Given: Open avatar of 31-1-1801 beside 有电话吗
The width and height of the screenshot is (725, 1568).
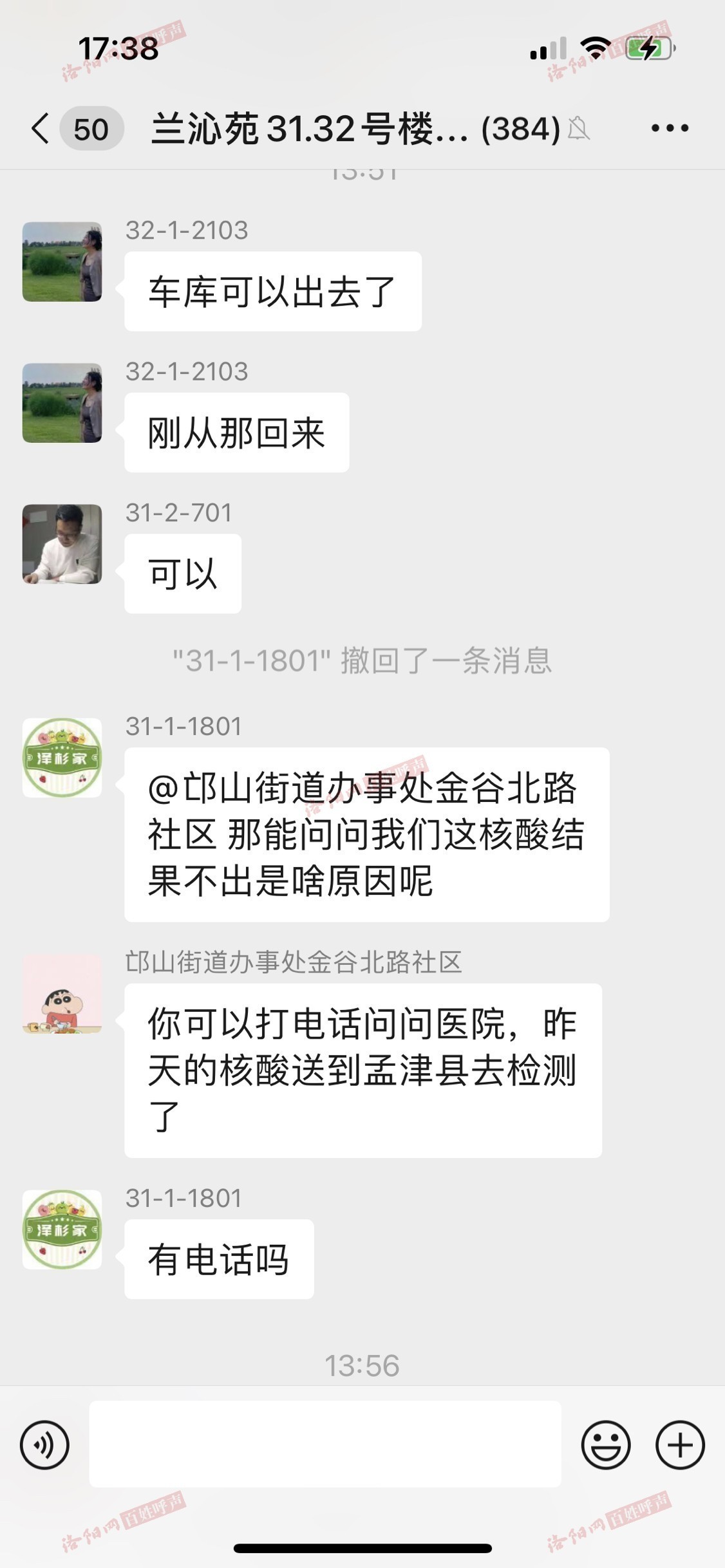Looking at the screenshot, I should tap(62, 1229).
